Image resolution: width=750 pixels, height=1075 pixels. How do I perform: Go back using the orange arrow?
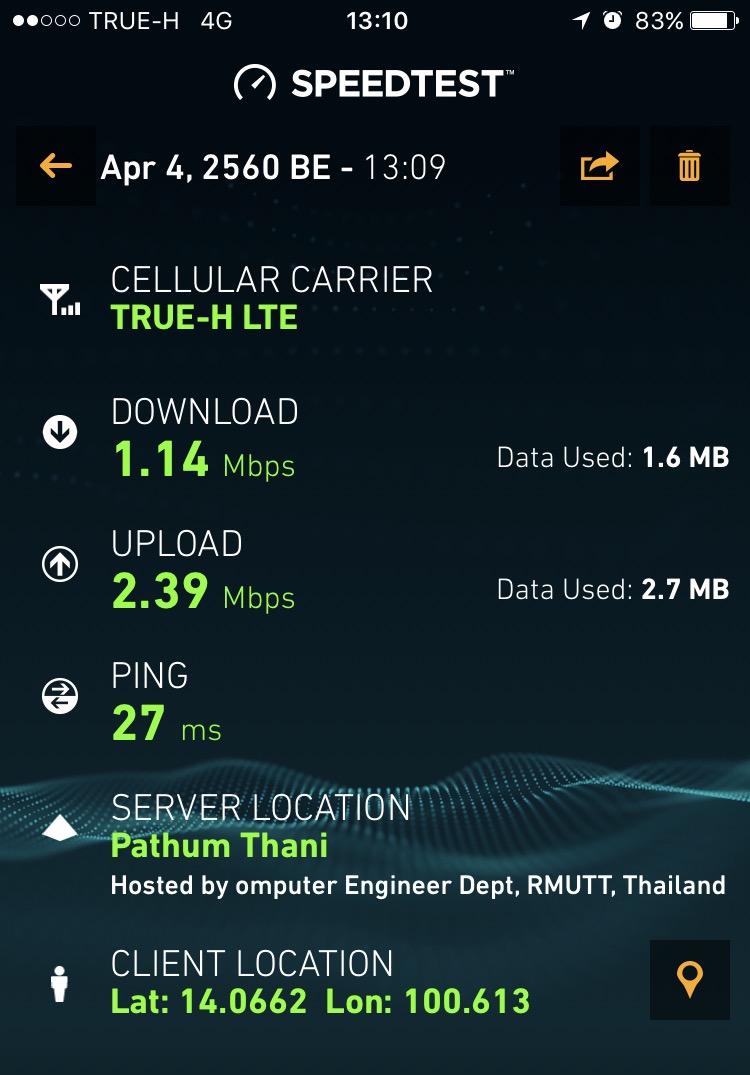pyautogui.click(x=56, y=166)
